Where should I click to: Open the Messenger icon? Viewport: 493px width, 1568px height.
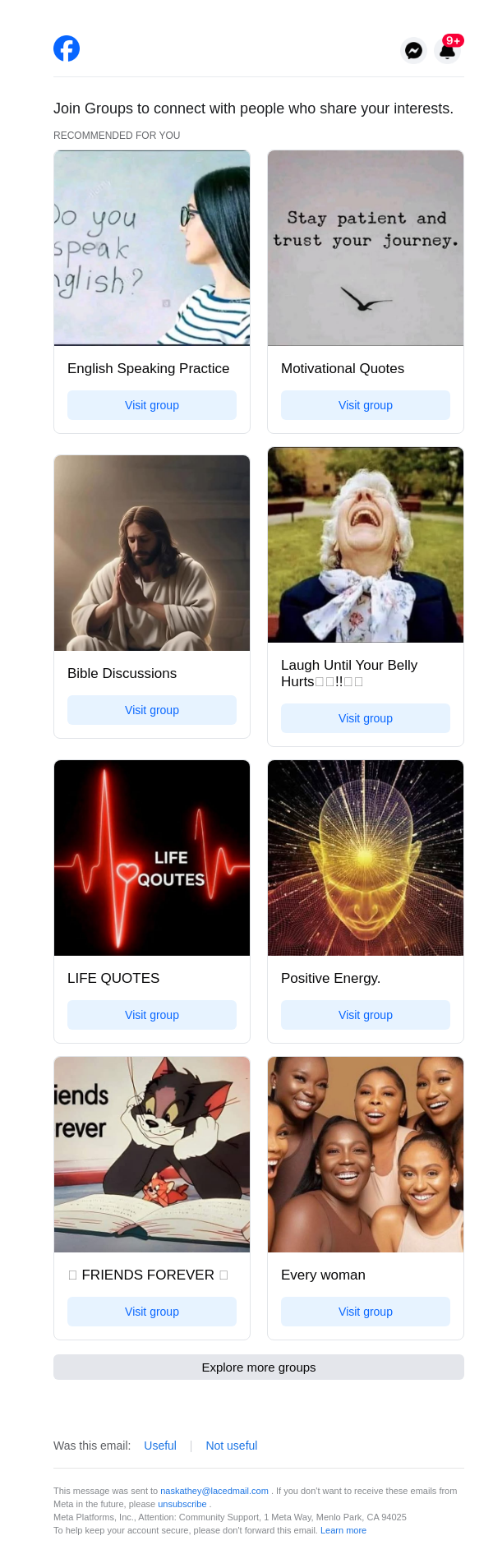tap(414, 50)
